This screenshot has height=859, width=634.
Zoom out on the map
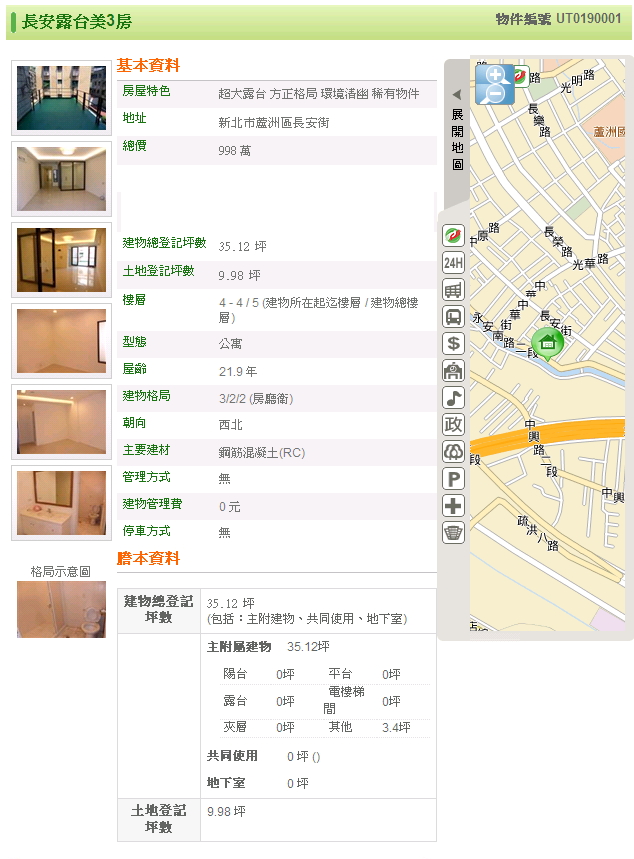(492, 95)
